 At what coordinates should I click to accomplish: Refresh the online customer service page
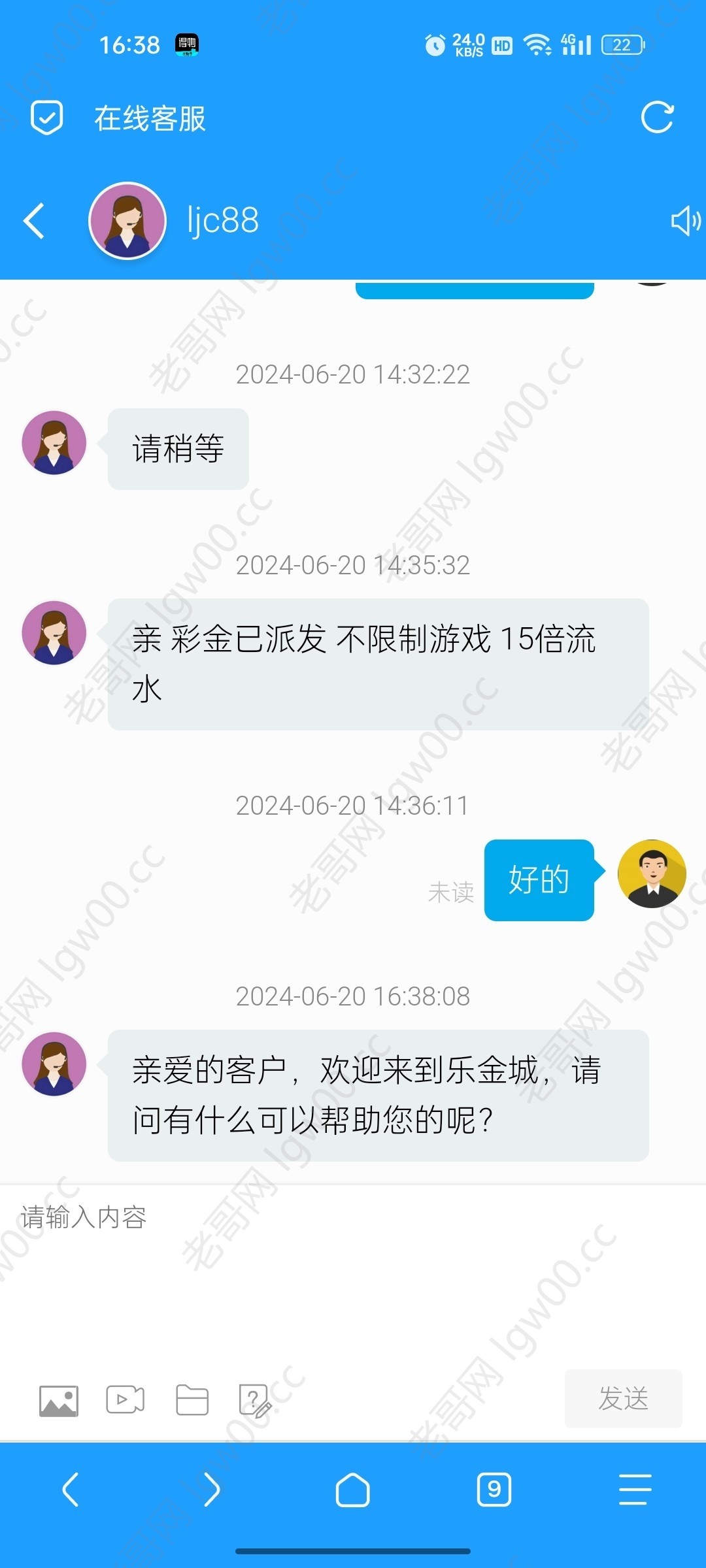point(657,118)
